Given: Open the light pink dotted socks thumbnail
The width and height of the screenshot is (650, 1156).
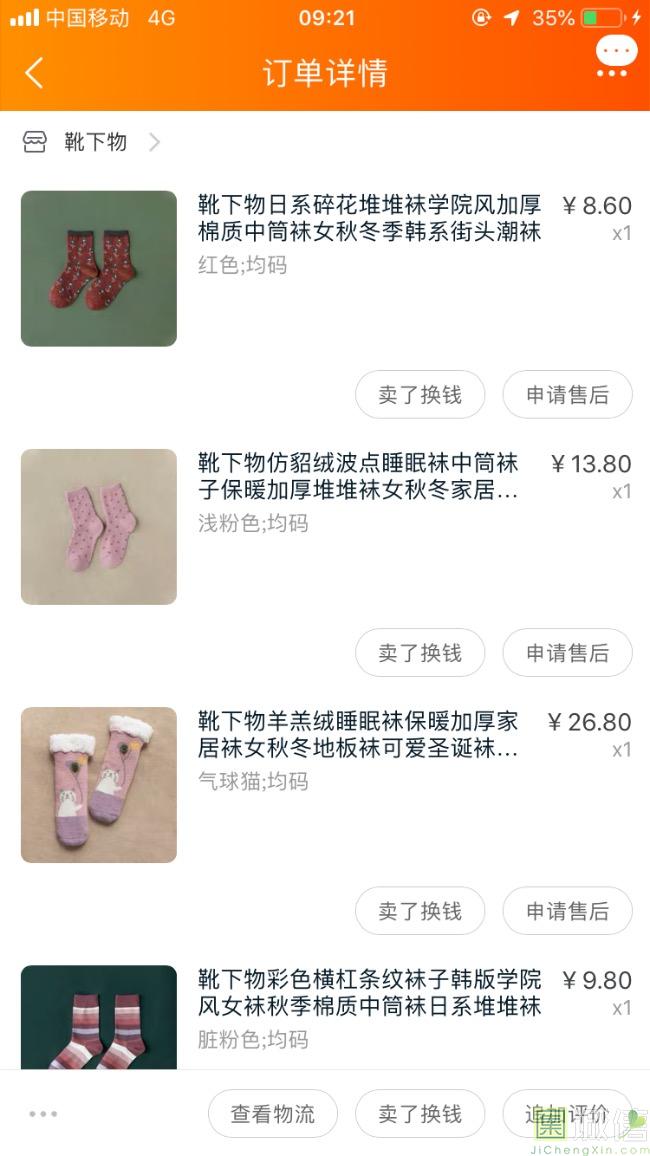Looking at the screenshot, I should [x=99, y=527].
